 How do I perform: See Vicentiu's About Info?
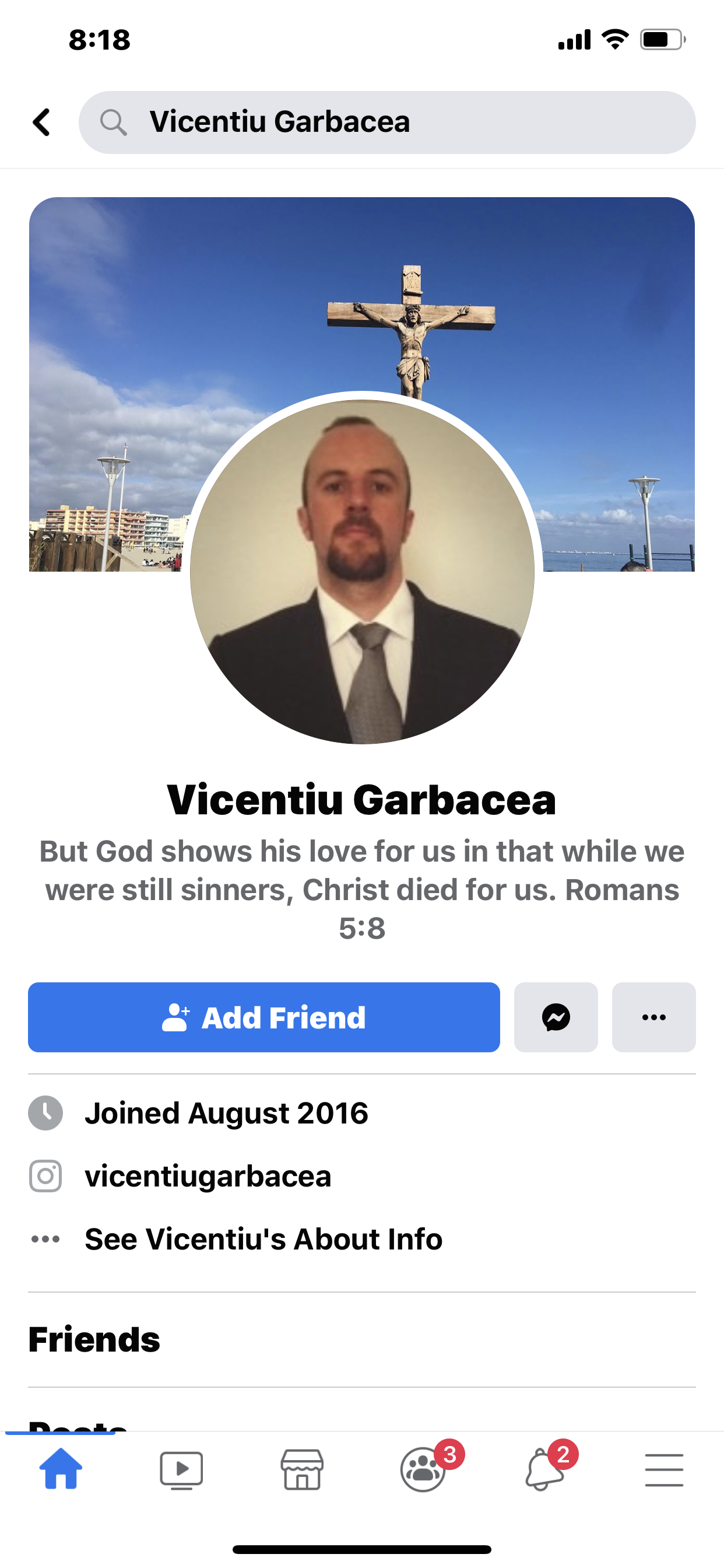coord(263,1240)
